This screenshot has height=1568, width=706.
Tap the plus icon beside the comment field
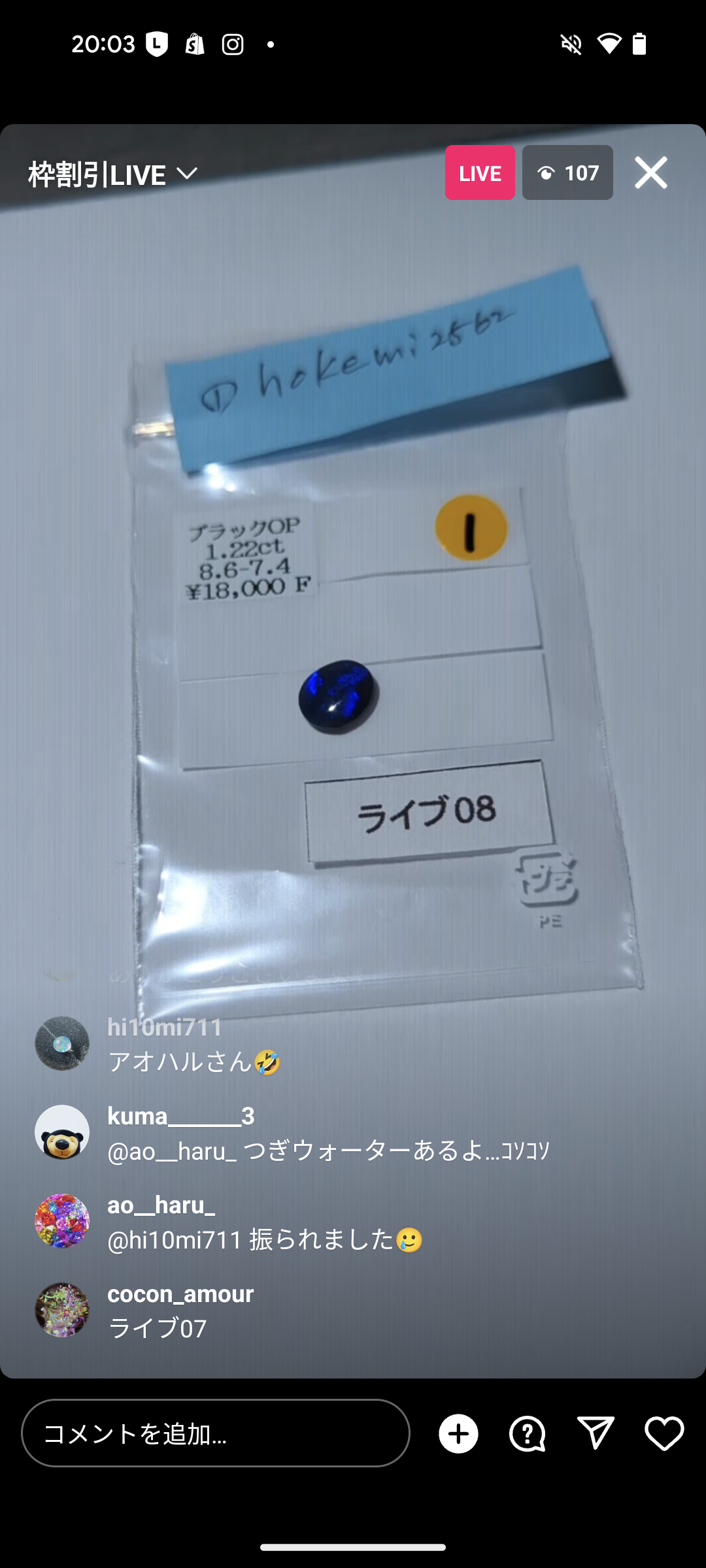tap(458, 1432)
